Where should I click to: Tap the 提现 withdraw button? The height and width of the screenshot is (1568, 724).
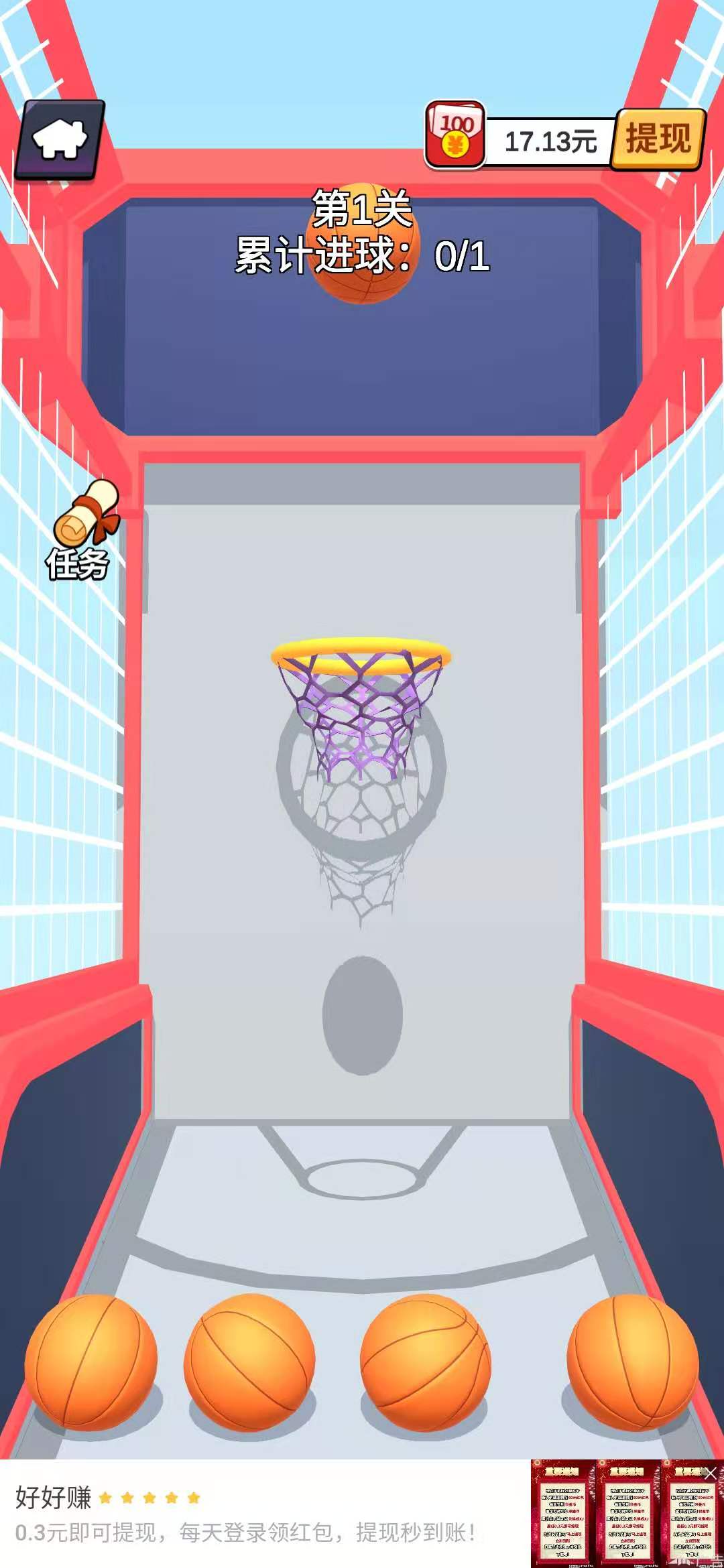658,139
